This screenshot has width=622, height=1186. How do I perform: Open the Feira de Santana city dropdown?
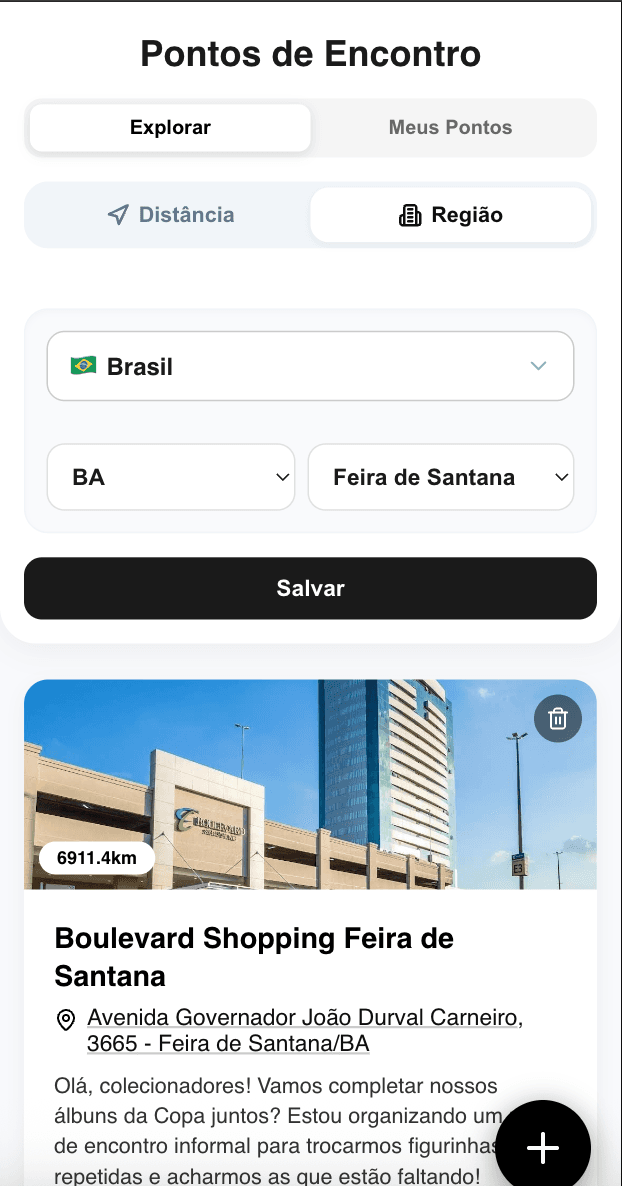pyautogui.click(x=440, y=477)
